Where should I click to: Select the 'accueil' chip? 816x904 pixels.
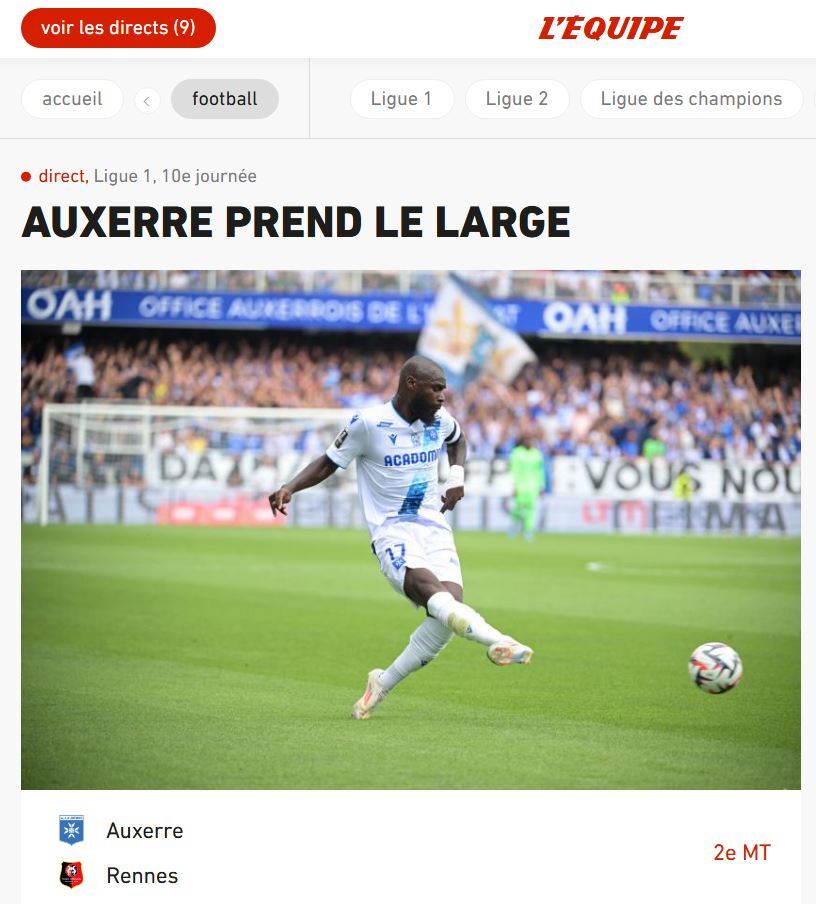coord(72,99)
